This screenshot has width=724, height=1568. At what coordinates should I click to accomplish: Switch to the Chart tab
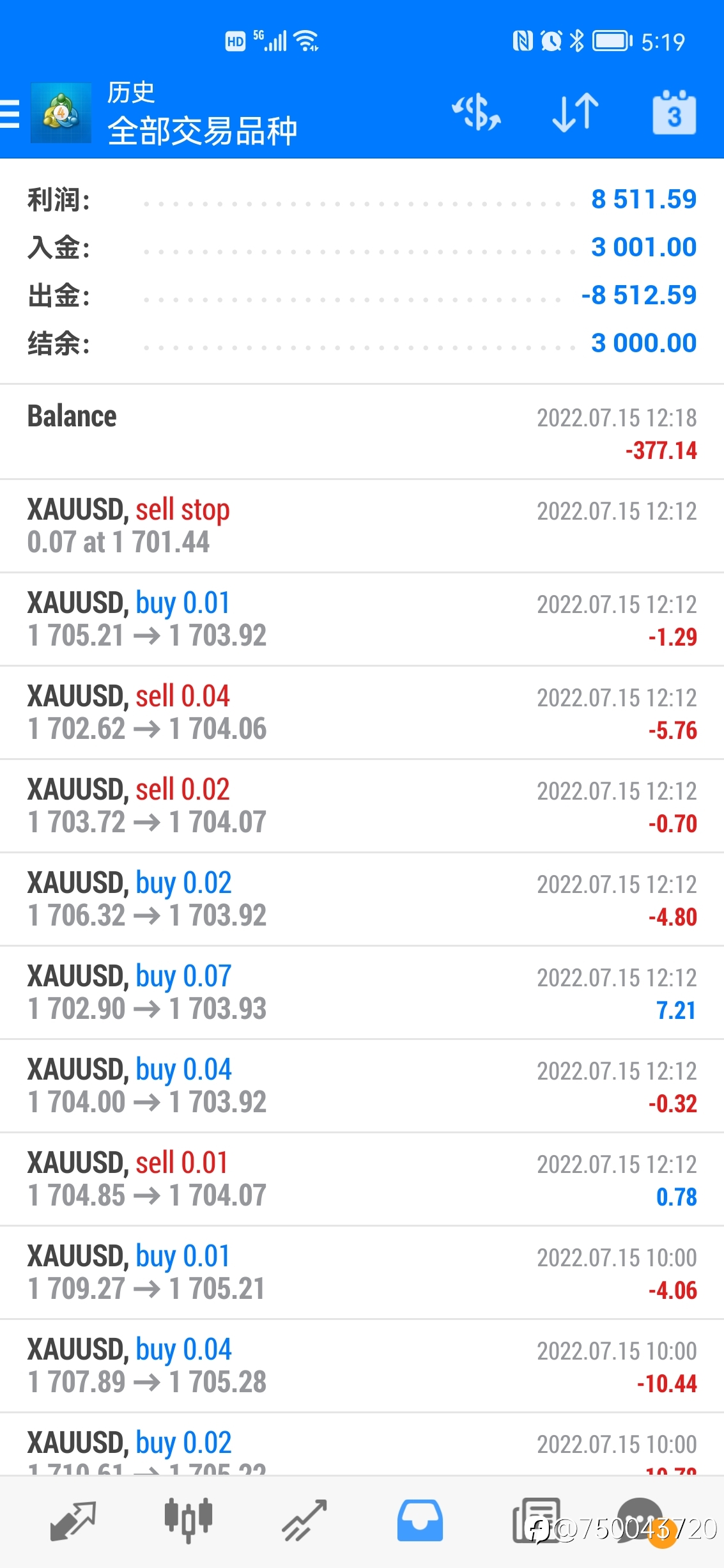coord(188,1521)
